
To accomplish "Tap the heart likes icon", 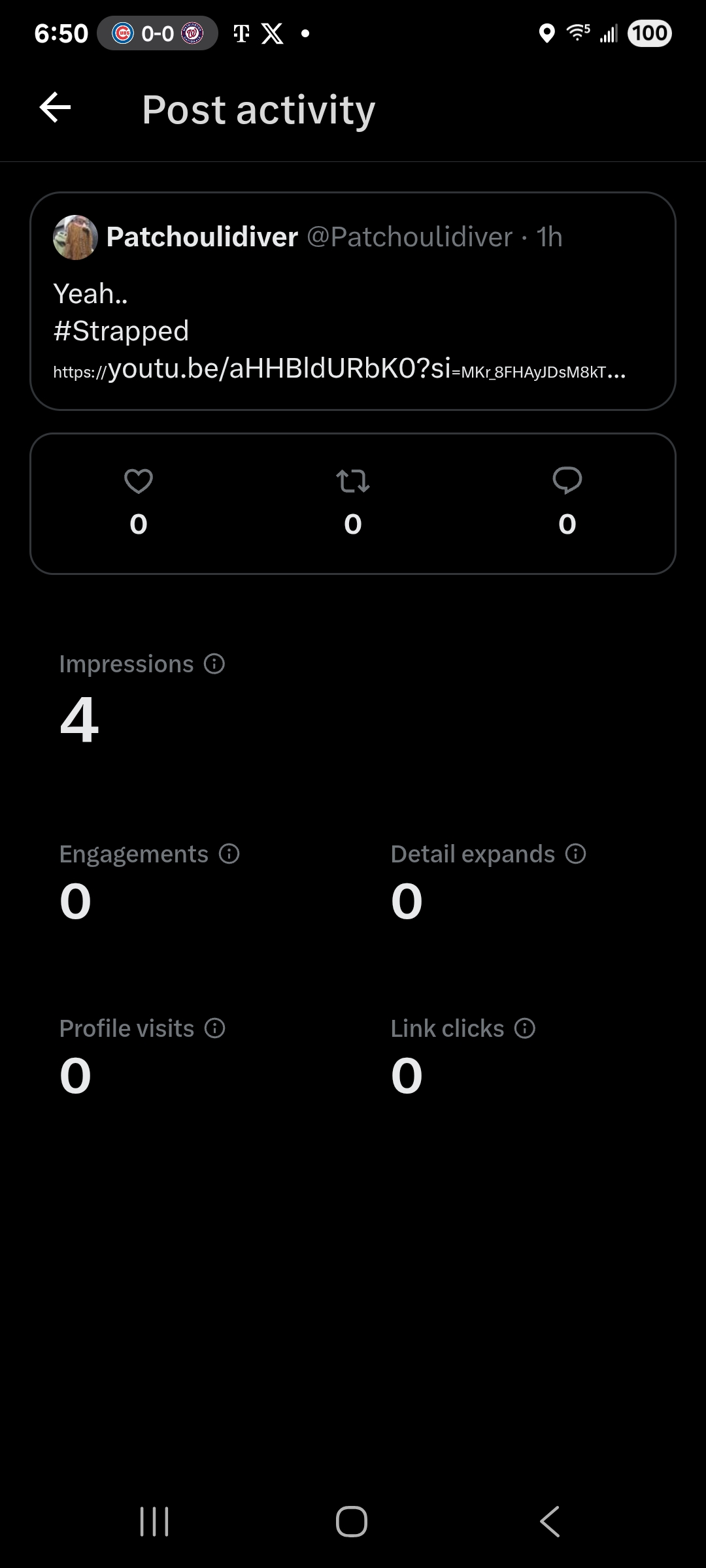I will [139, 482].
